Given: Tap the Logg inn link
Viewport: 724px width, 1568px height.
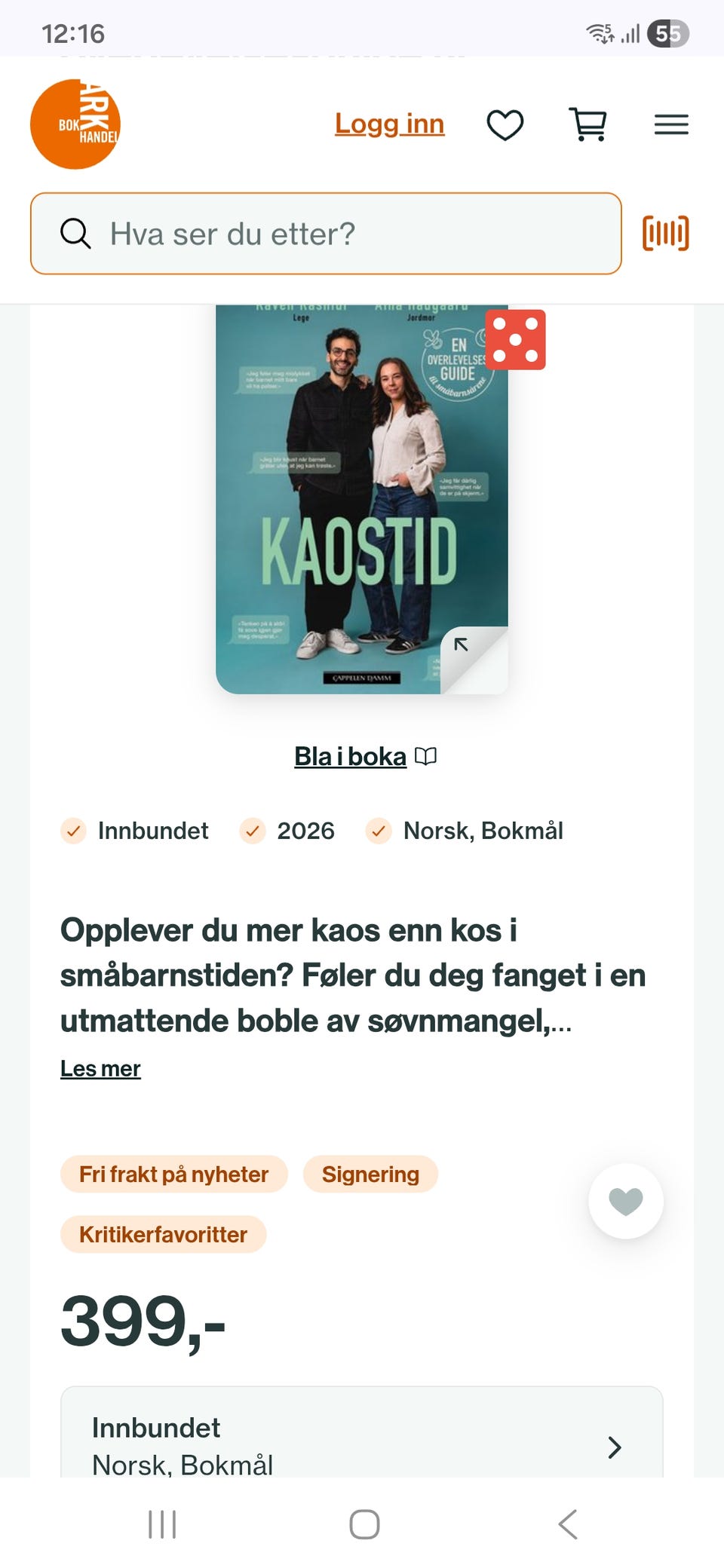Looking at the screenshot, I should tap(390, 124).
